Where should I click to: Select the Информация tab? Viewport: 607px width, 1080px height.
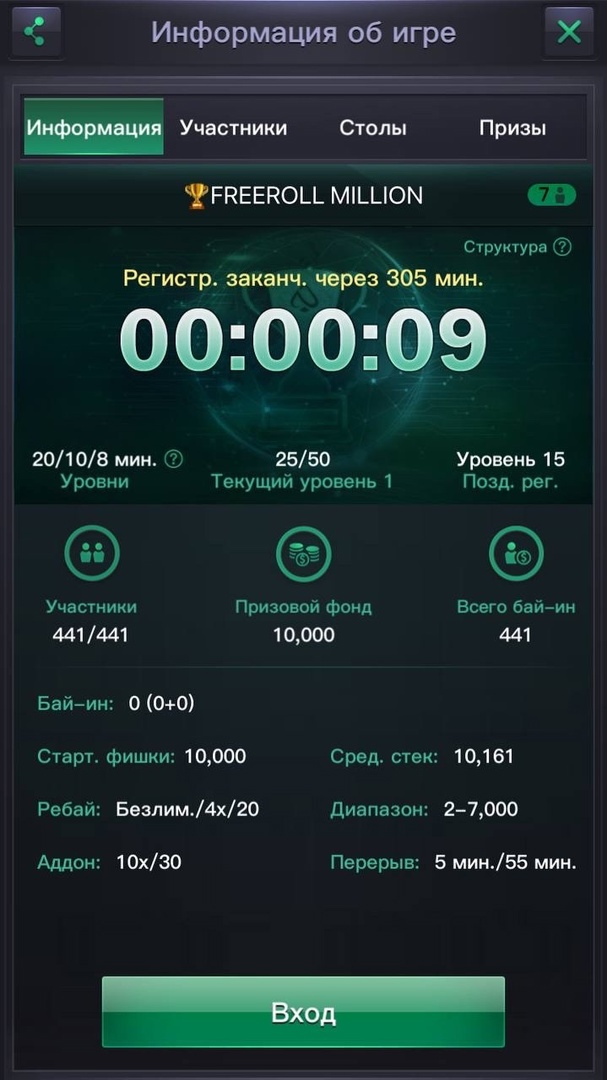pyautogui.click(x=94, y=128)
